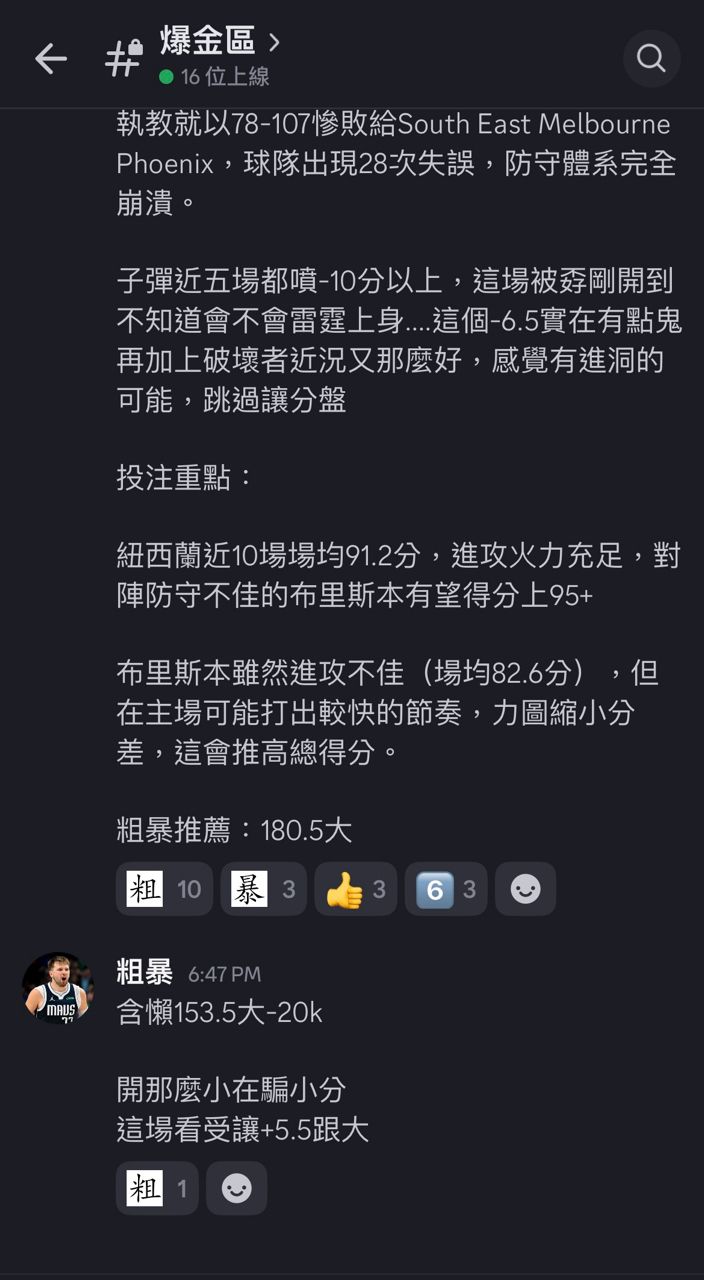Open the 粗暴 username at 6:47 PM

[144, 972]
